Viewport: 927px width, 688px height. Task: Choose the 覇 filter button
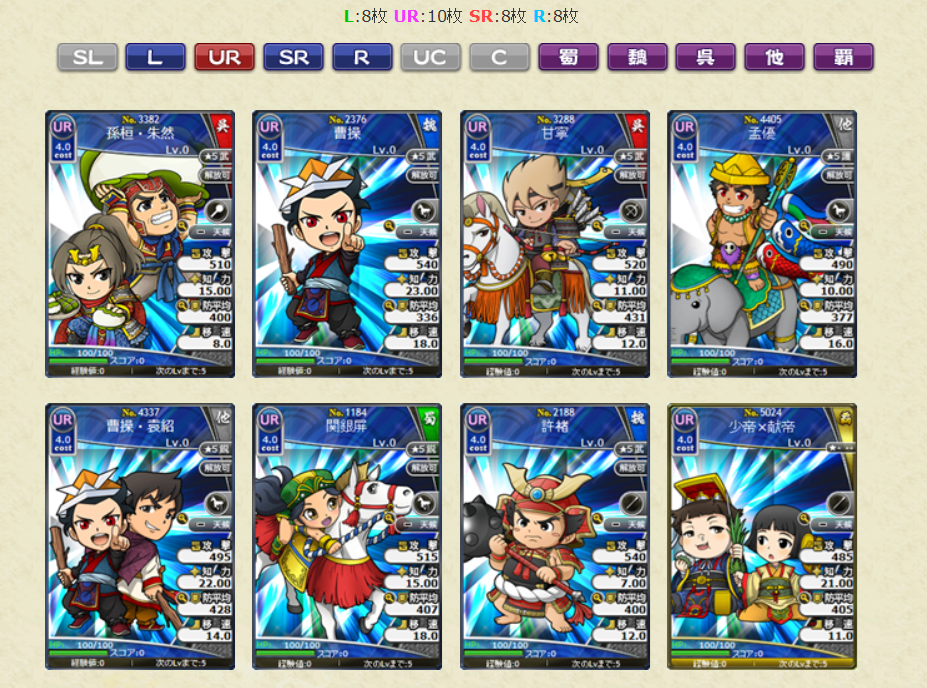coord(843,57)
